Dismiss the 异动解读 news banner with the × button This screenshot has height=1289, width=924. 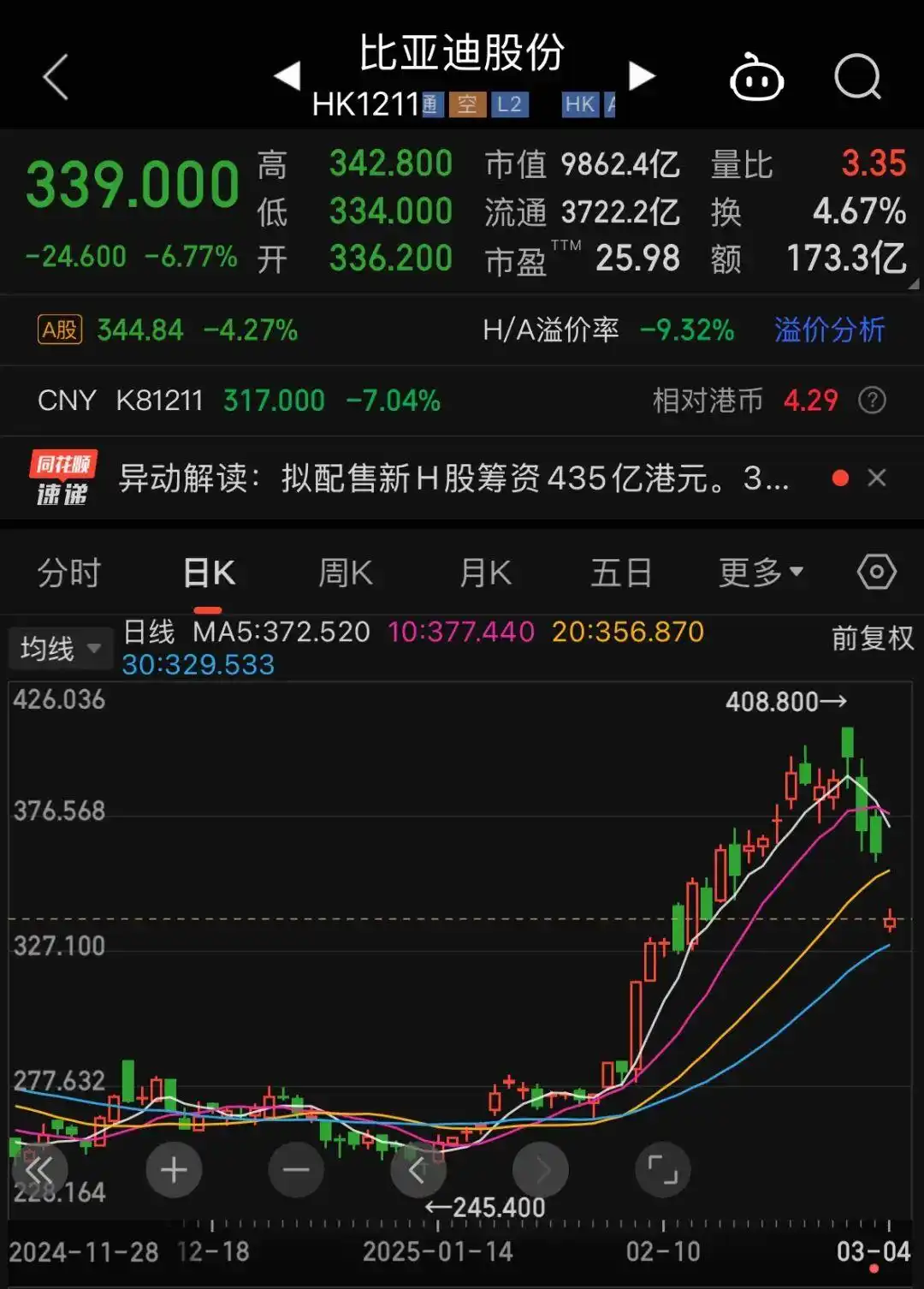tap(878, 478)
